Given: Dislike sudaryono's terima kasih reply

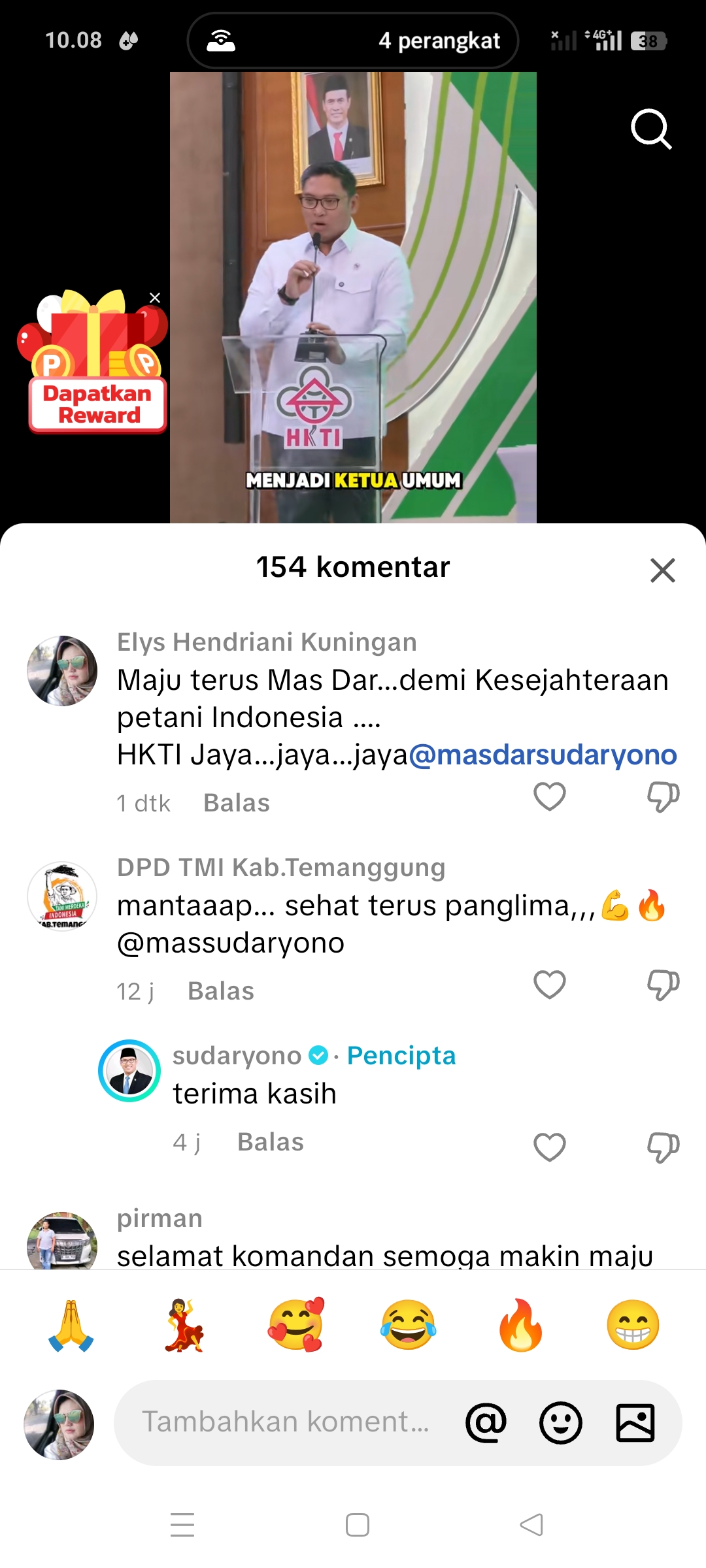Looking at the screenshot, I should click(663, 1147).
